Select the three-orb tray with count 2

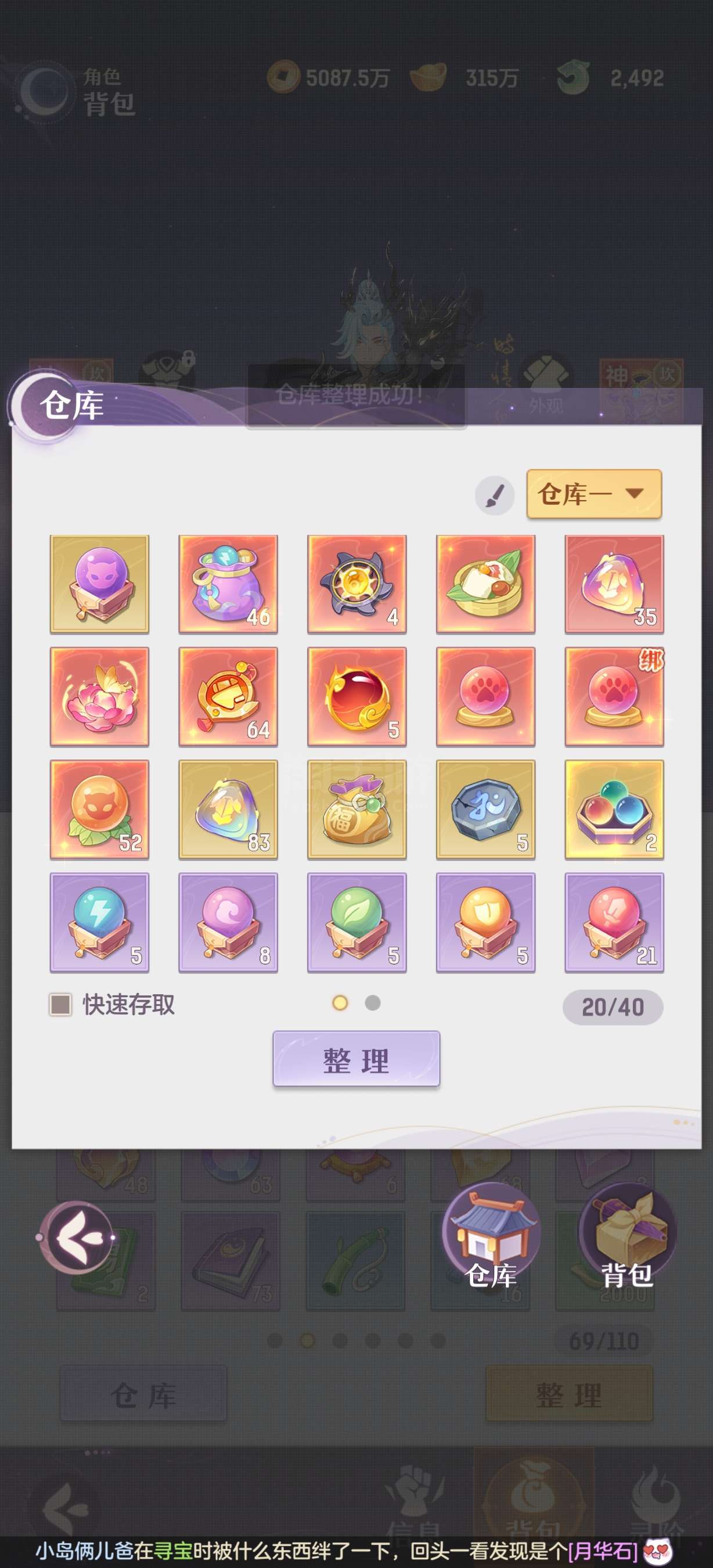pyautogui.click(x=614, y=809)
